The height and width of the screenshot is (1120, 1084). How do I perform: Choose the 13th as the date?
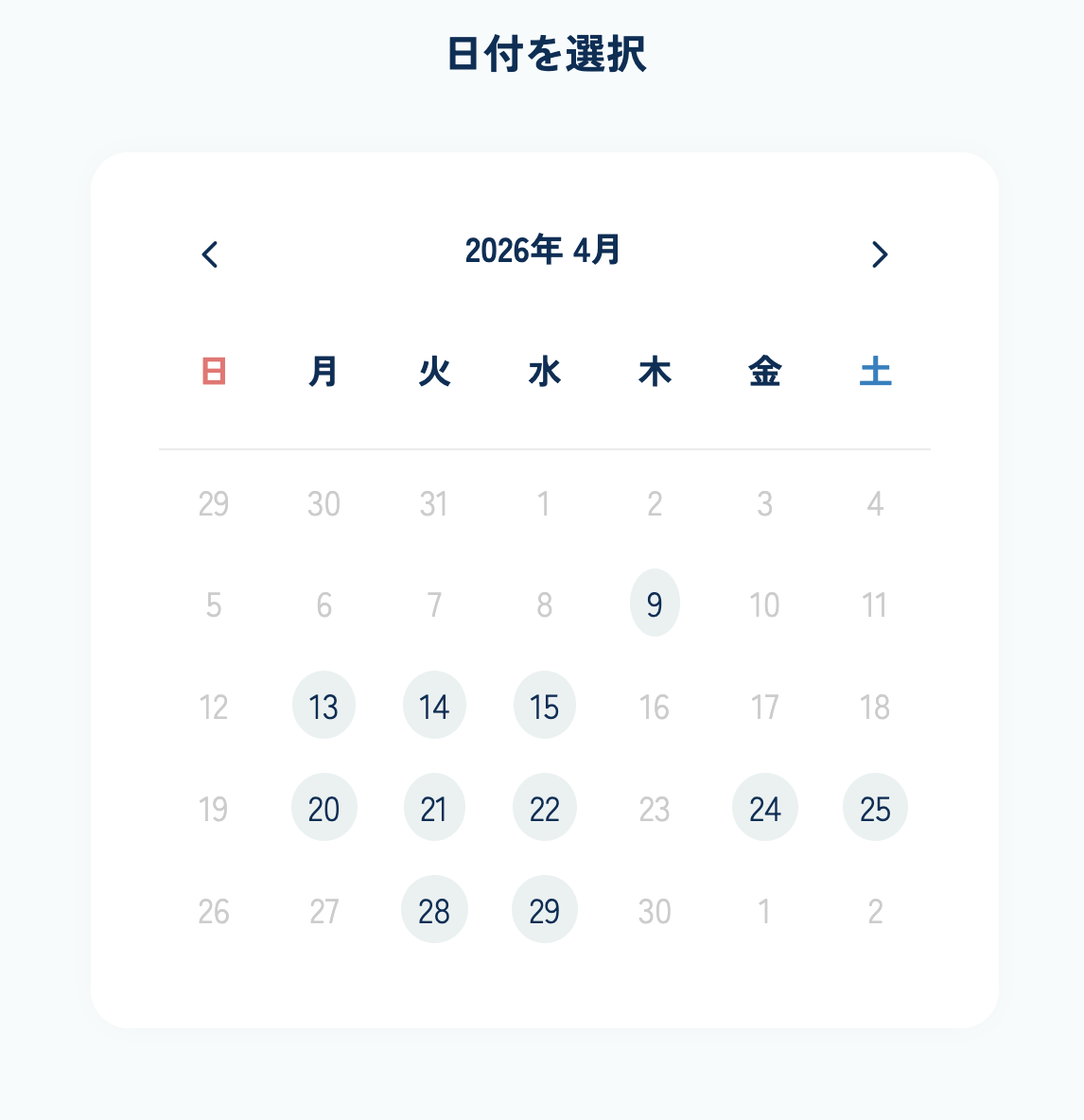(323, 706)
